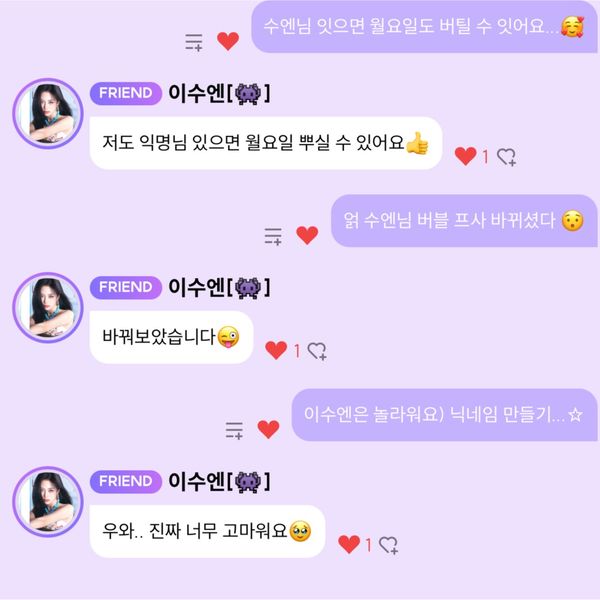Tap the heart beside 버블 프사 바뀌셨다 message

(307, 235)
